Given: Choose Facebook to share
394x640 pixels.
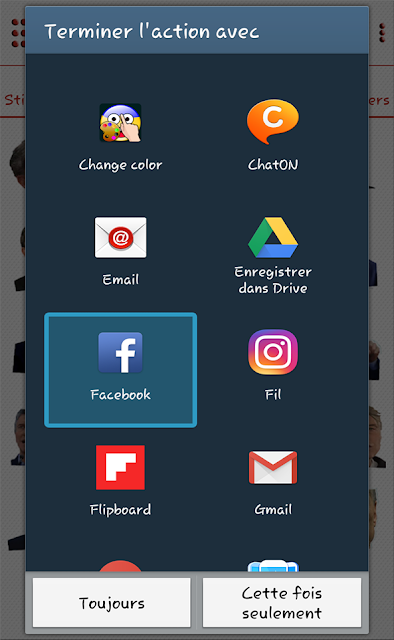Looking at the screenshot, I should coord(120,370).
